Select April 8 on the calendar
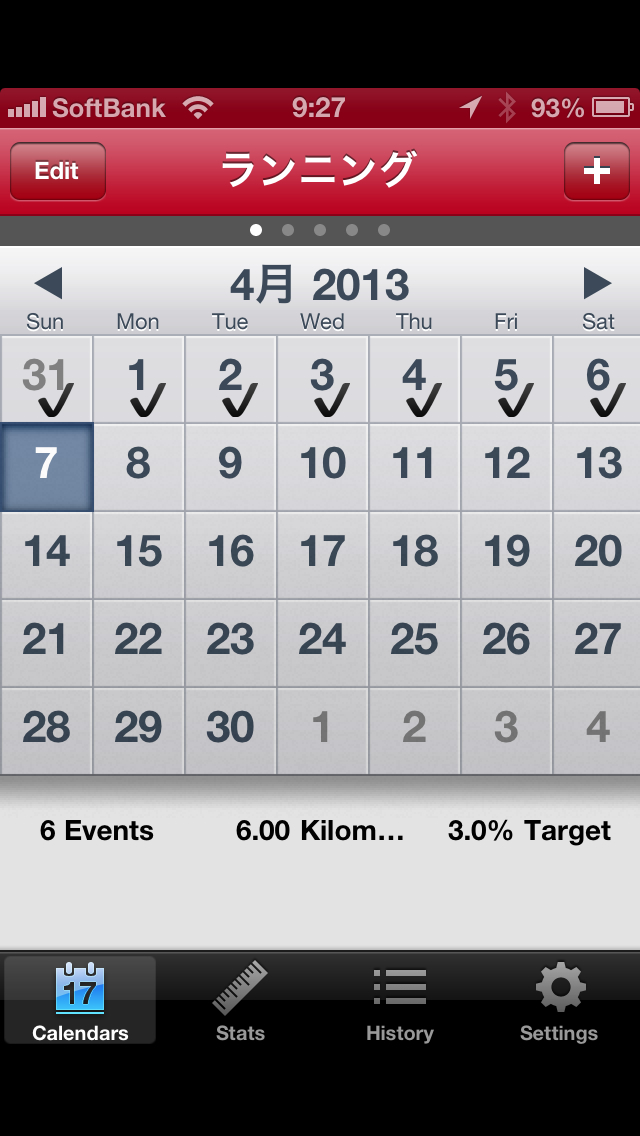 click(x=138, y=466)
